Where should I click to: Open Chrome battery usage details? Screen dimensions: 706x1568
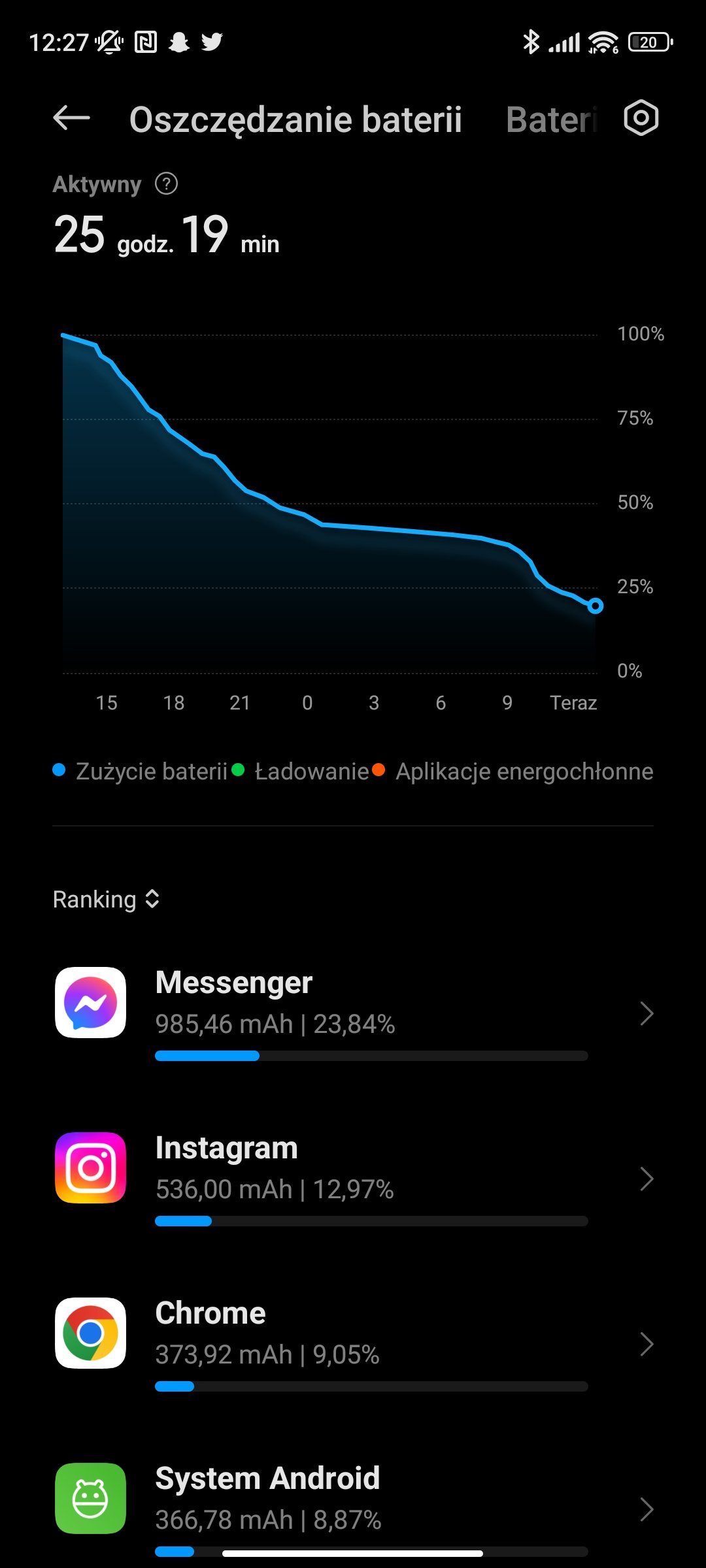(353, 1343)
